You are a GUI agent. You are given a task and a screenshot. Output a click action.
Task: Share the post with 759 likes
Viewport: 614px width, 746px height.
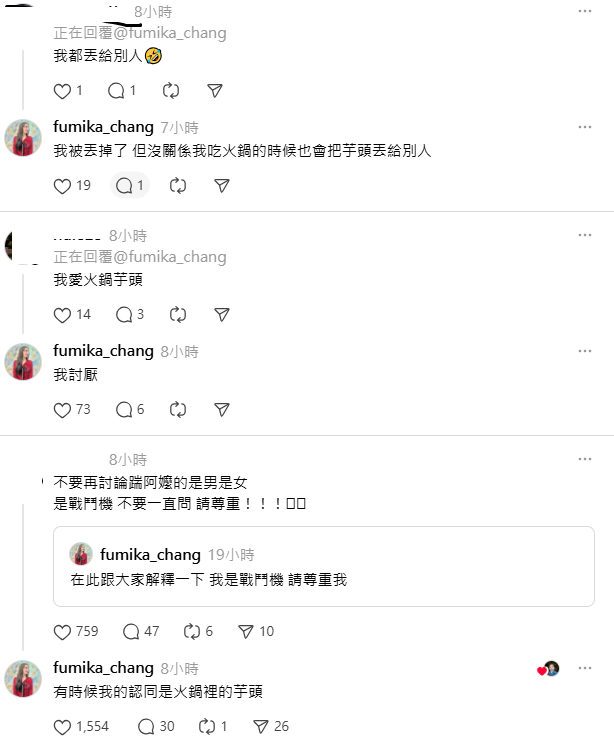click(246, 631)
